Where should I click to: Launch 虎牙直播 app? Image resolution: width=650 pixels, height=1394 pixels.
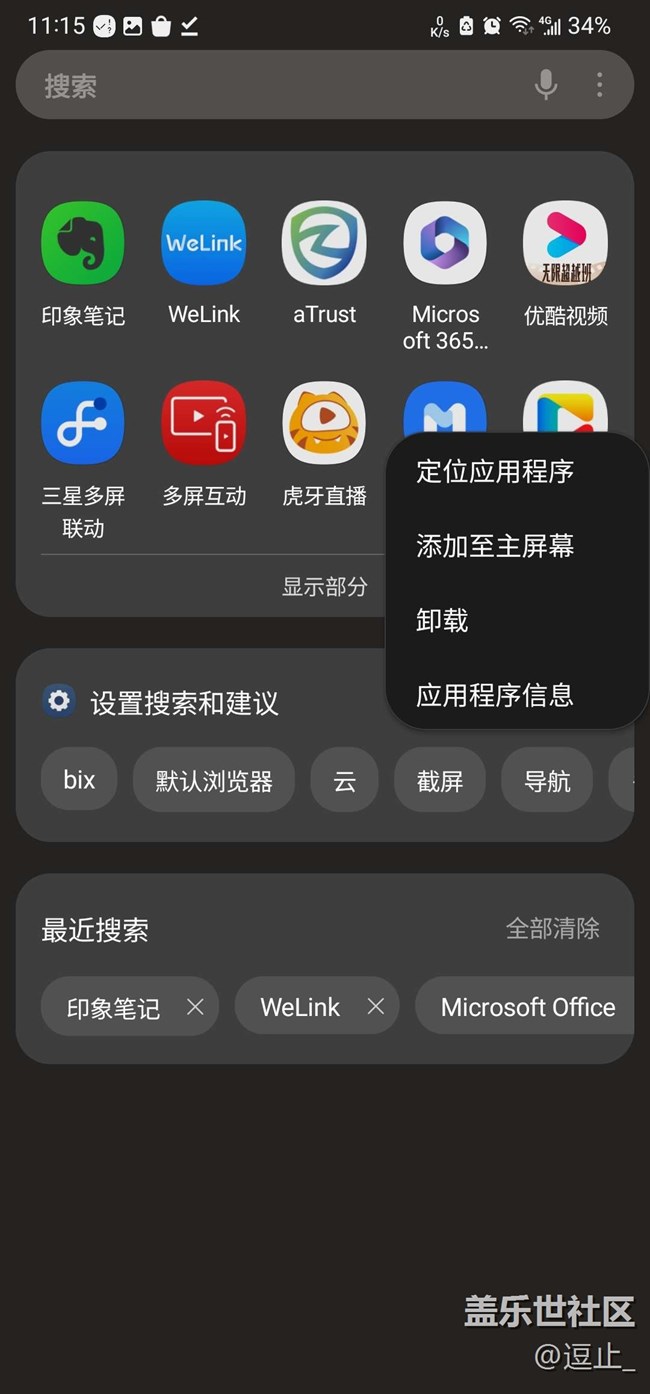[x=324, y=424]
